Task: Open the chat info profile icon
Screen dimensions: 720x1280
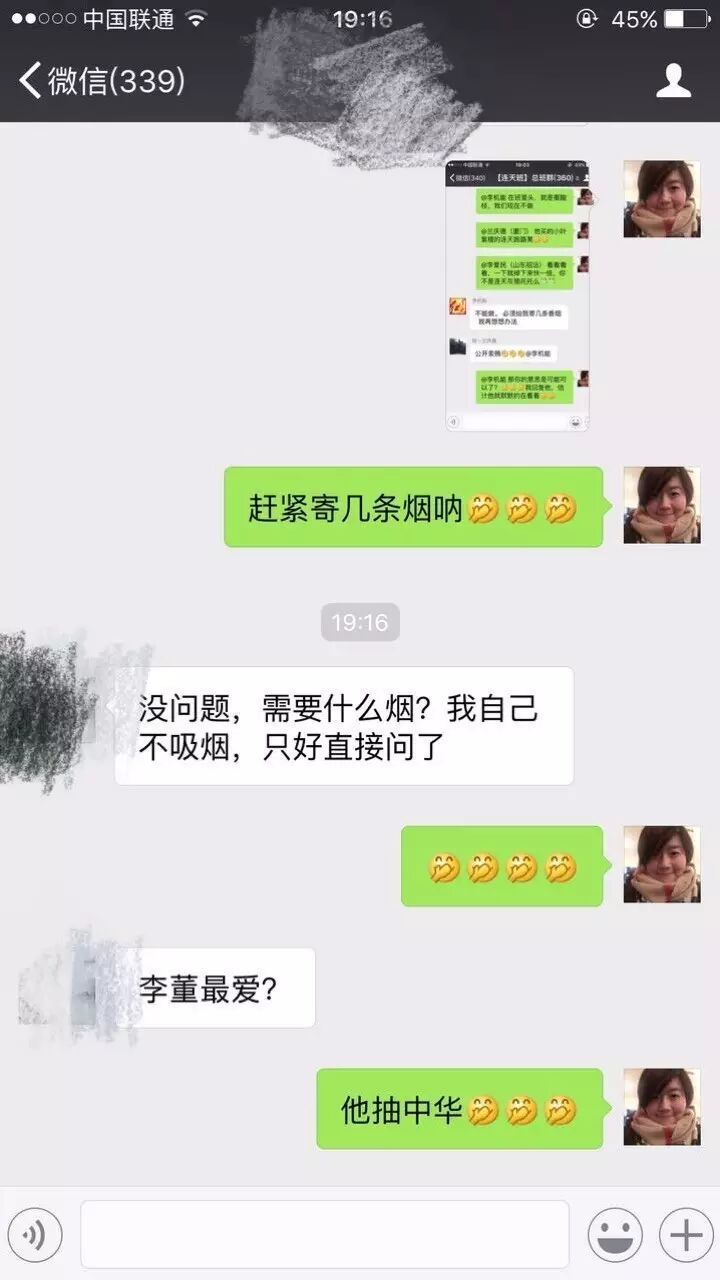Action: click(x=673, y=80)
